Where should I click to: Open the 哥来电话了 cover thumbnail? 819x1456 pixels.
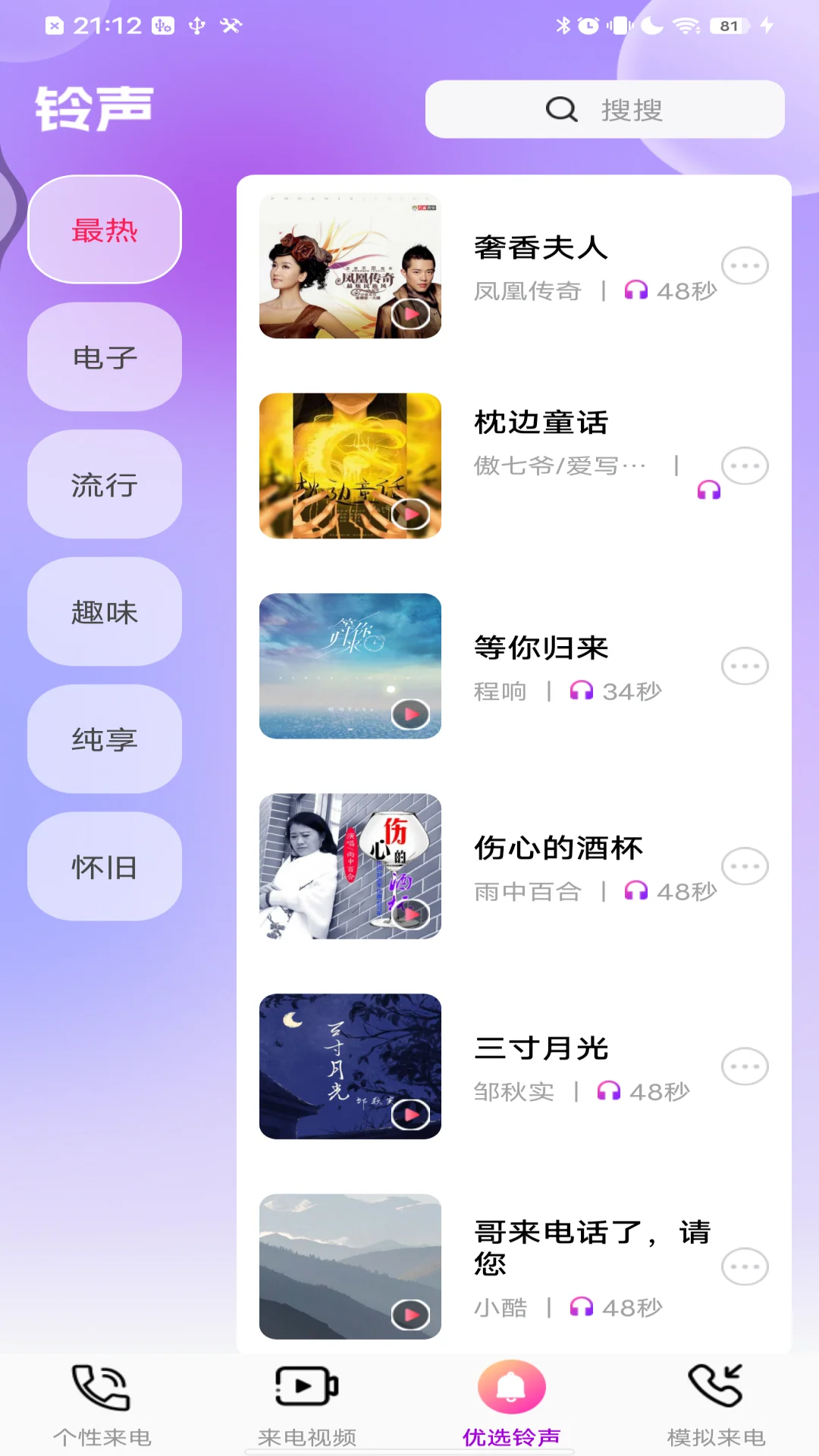[348, 1268]
